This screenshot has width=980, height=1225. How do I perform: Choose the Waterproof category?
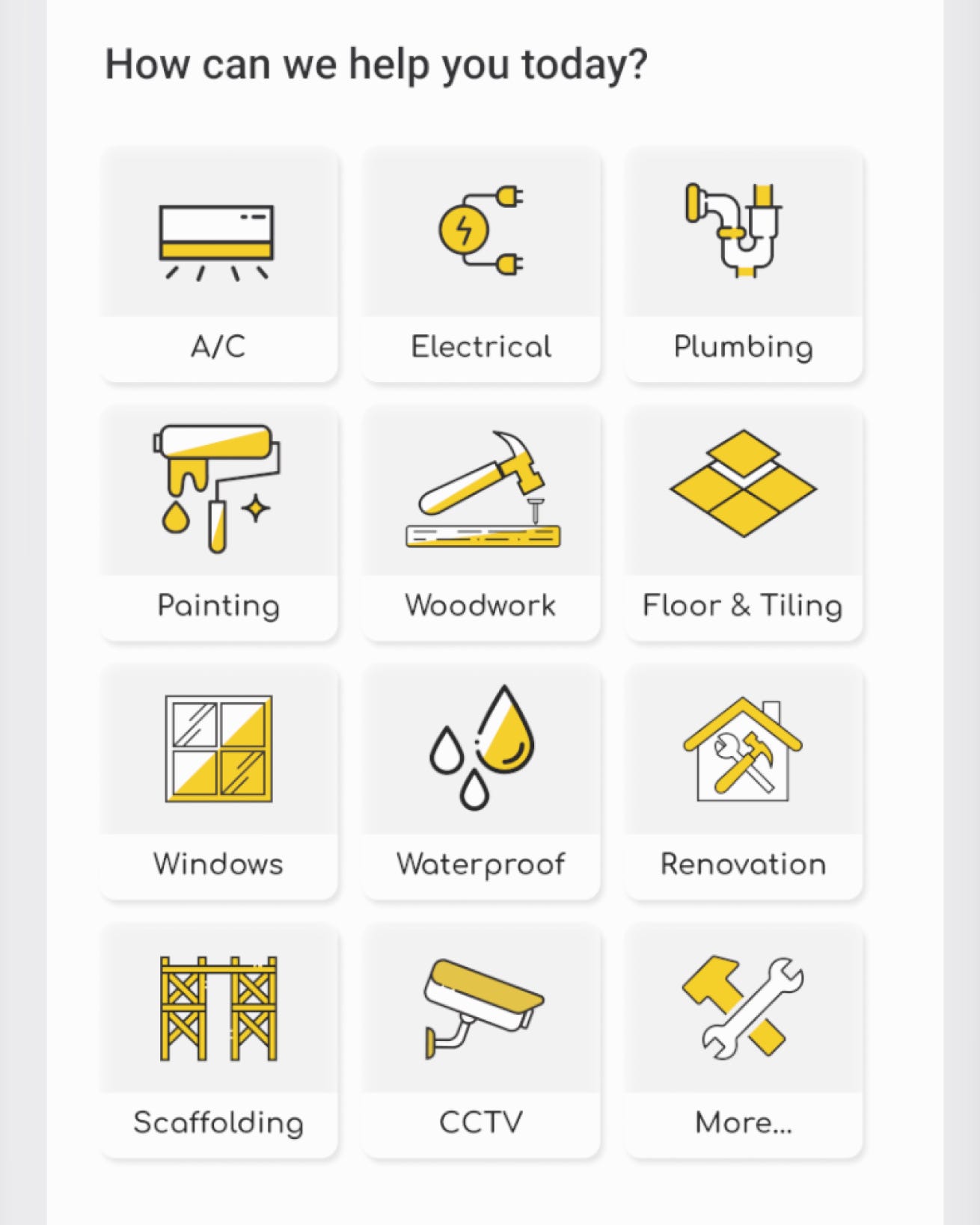coord(481,782)
